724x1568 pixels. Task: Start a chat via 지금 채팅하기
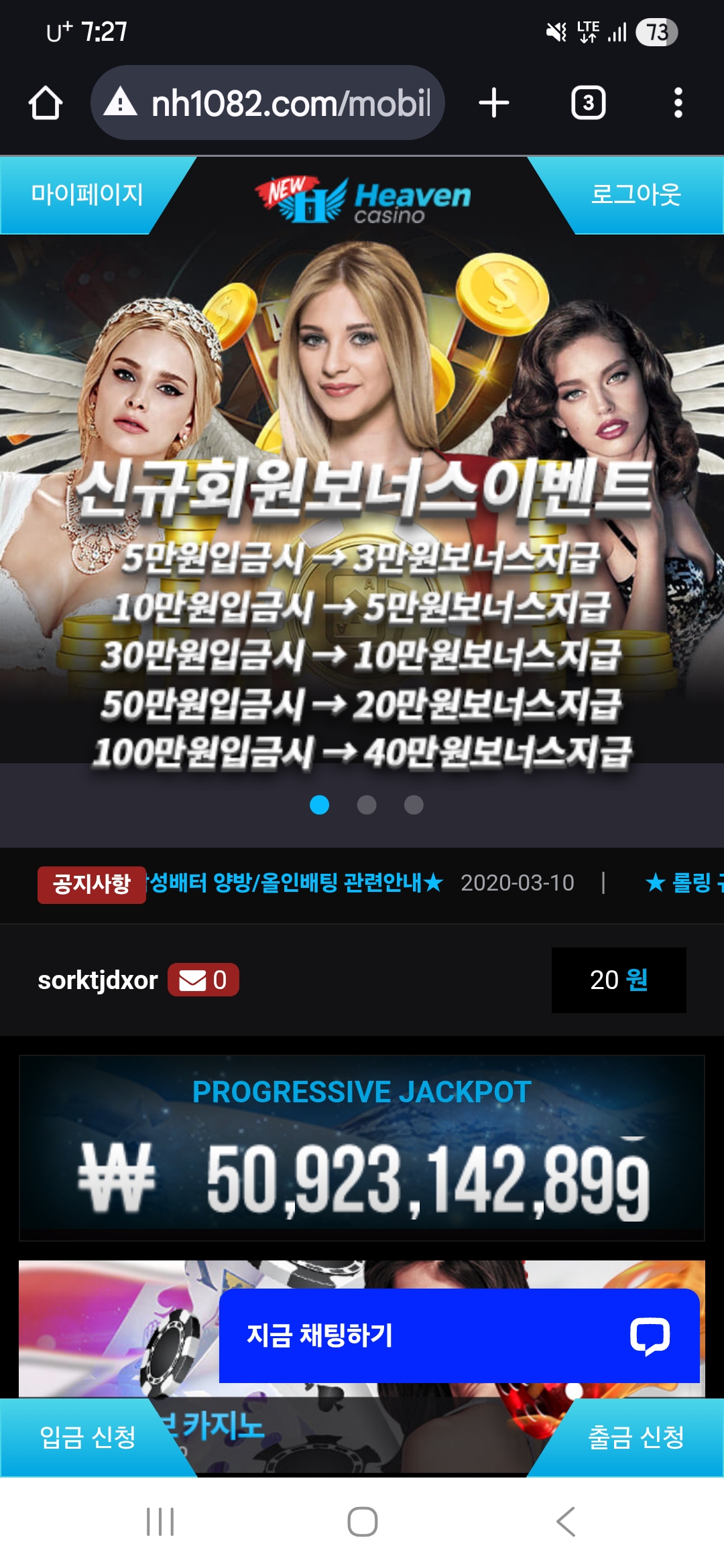point(459,1335)
